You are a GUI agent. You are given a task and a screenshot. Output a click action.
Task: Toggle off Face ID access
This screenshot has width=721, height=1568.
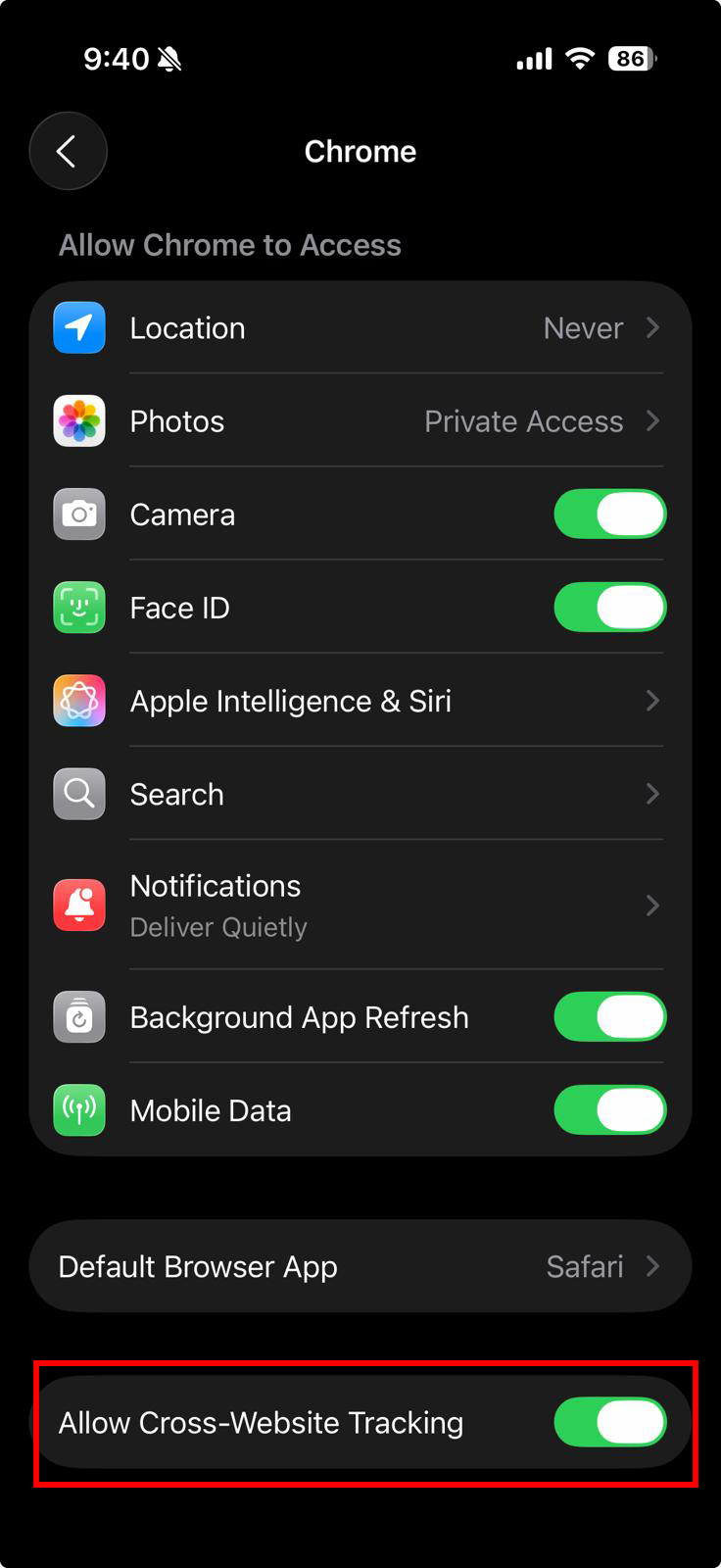coord(609,607)
